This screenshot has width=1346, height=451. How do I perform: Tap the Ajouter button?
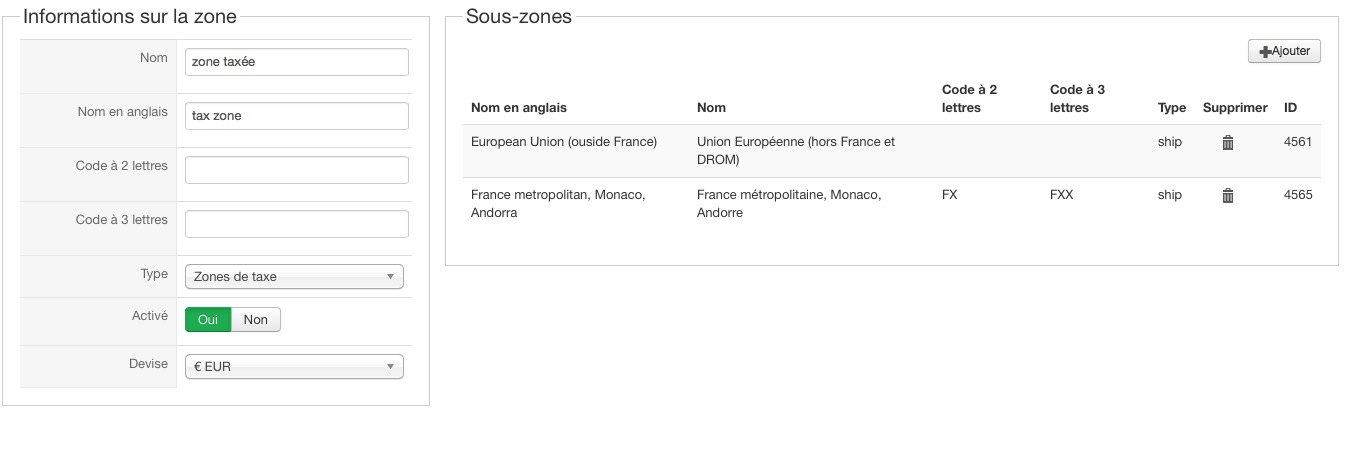(x=1284, y=52)
